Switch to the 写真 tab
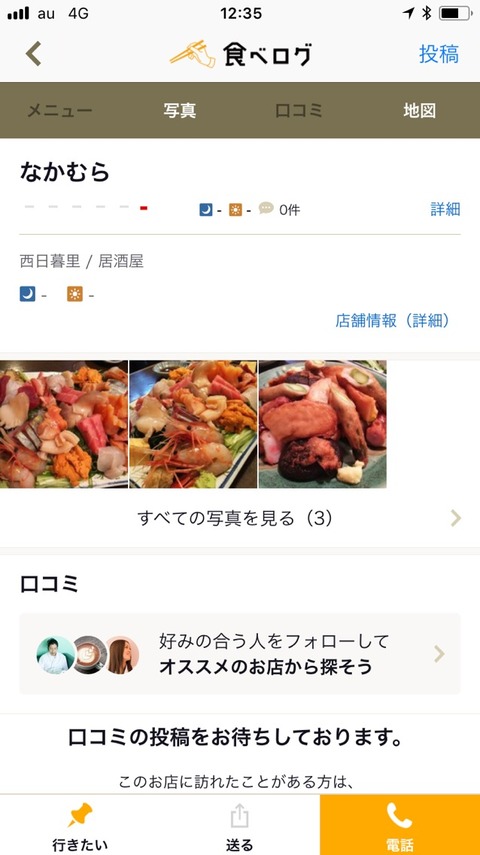Screen dimensions: 480x855 [179, 111]
